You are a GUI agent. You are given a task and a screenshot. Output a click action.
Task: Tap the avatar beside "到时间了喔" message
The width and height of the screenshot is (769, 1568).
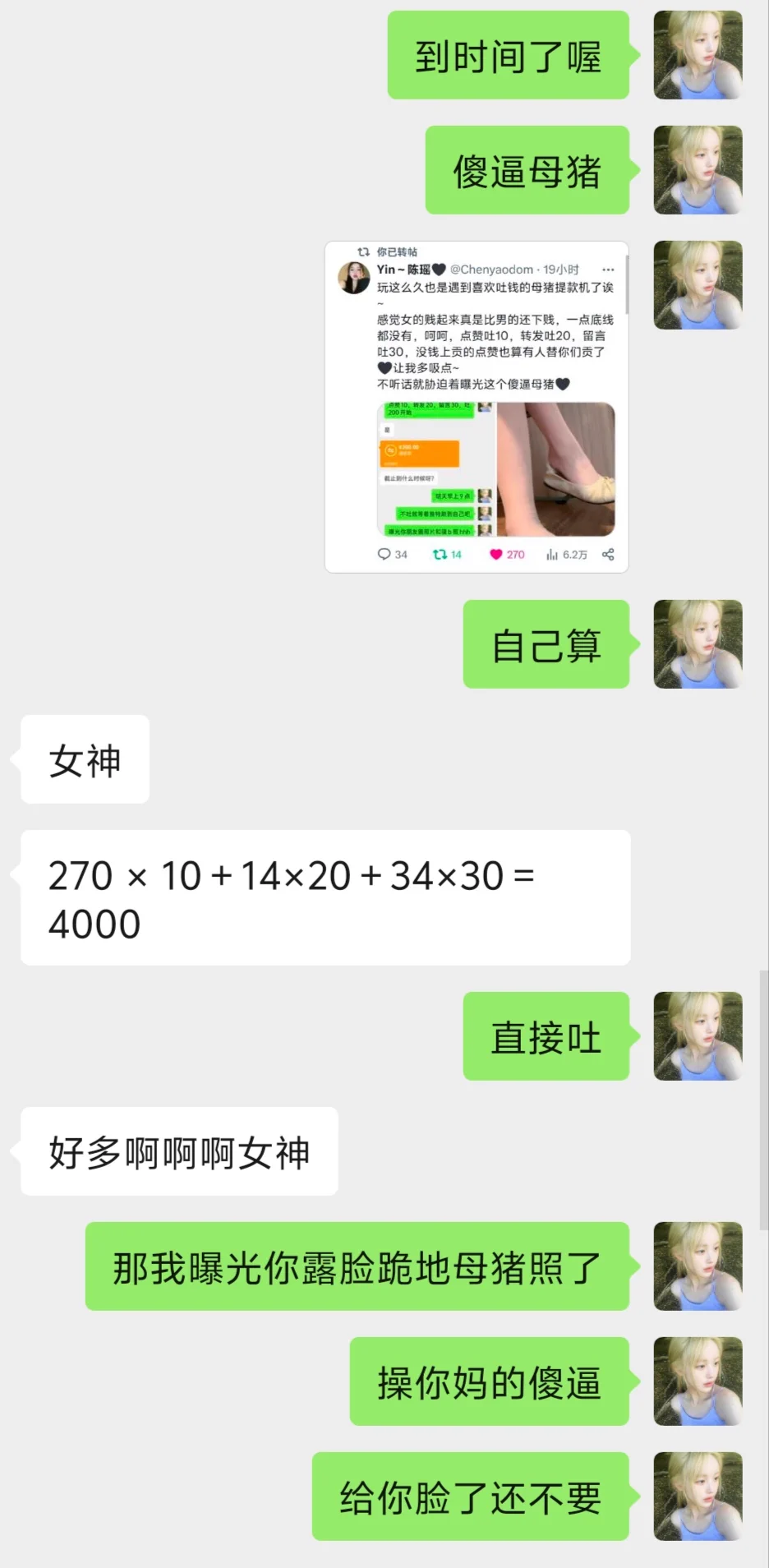698,55
